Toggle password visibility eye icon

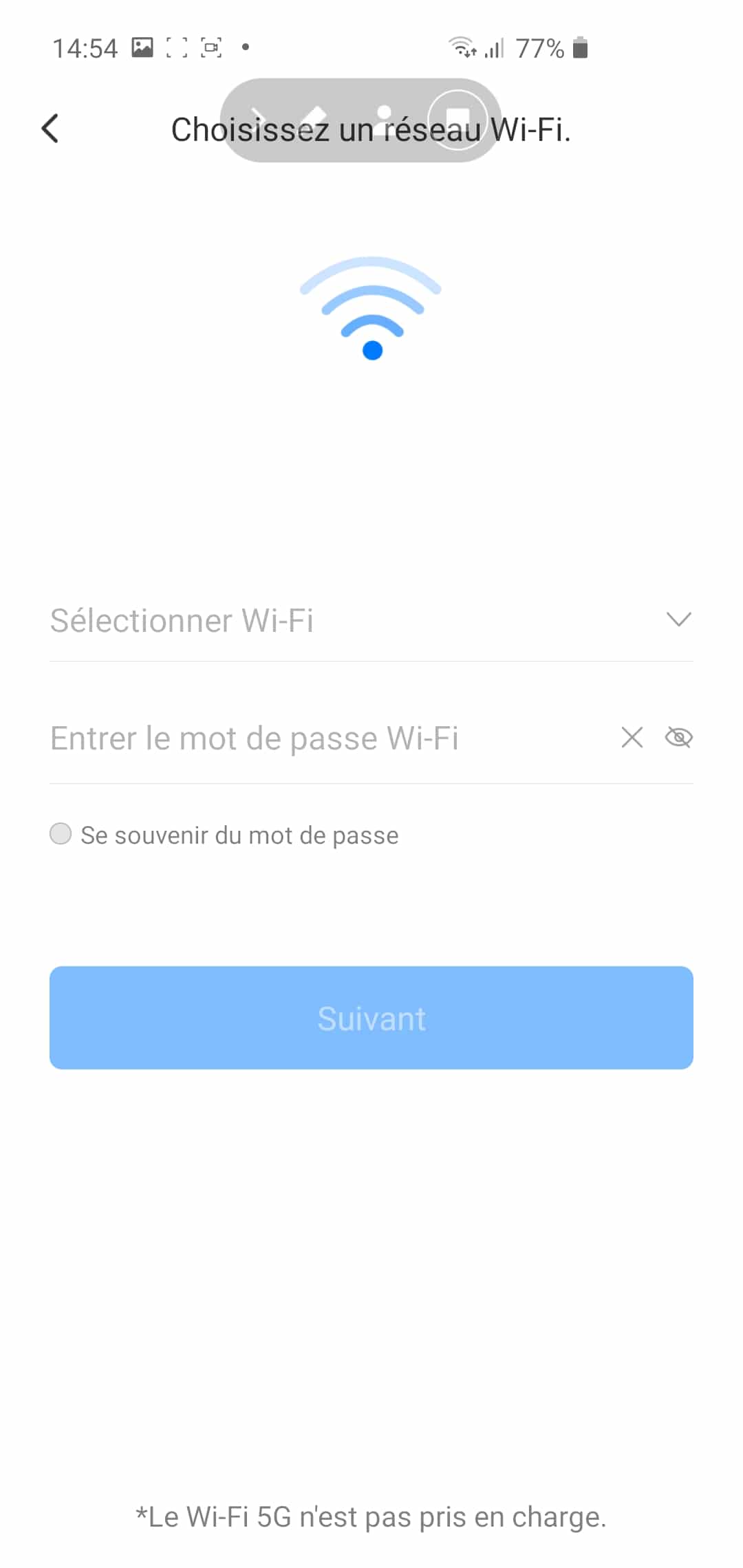point(678,737)
